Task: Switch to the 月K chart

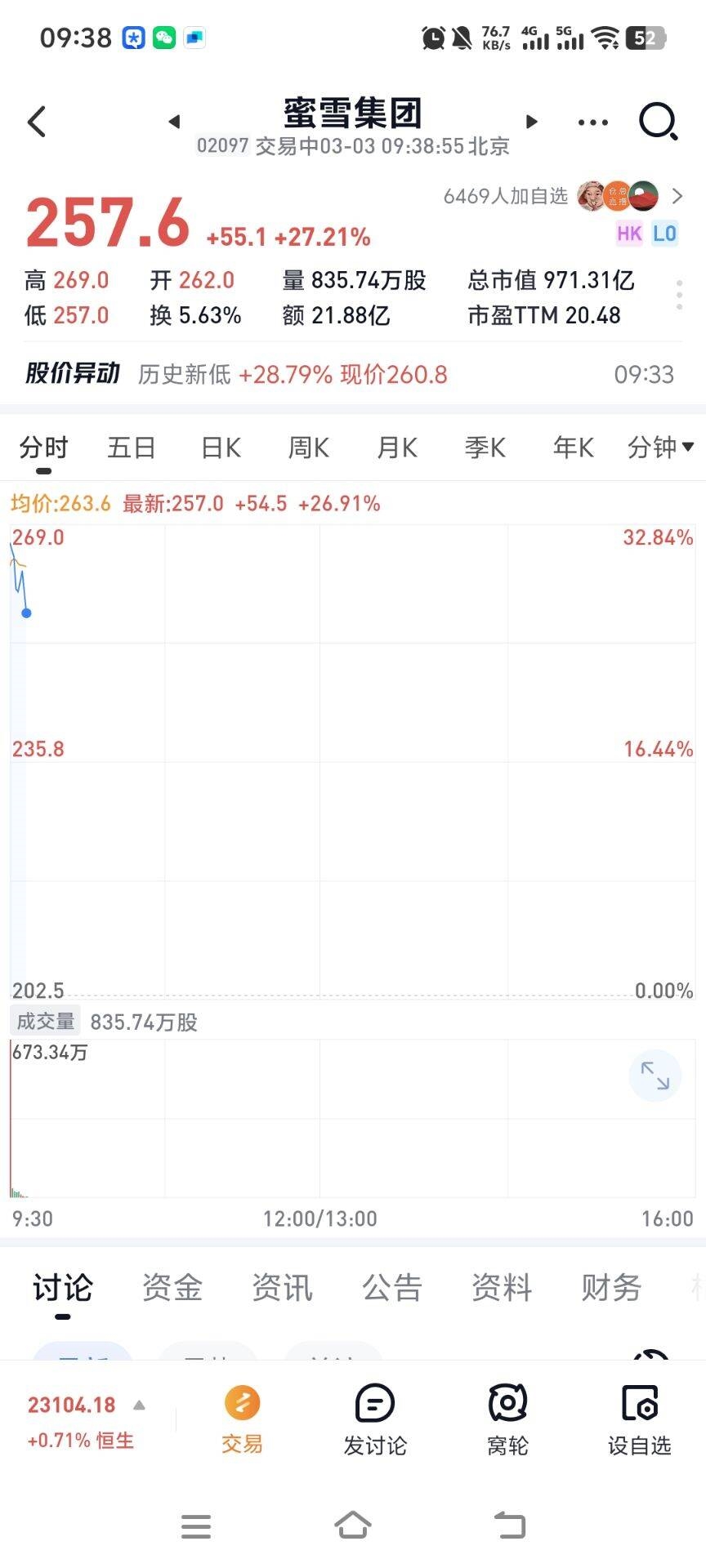Action: coord(397,448)
